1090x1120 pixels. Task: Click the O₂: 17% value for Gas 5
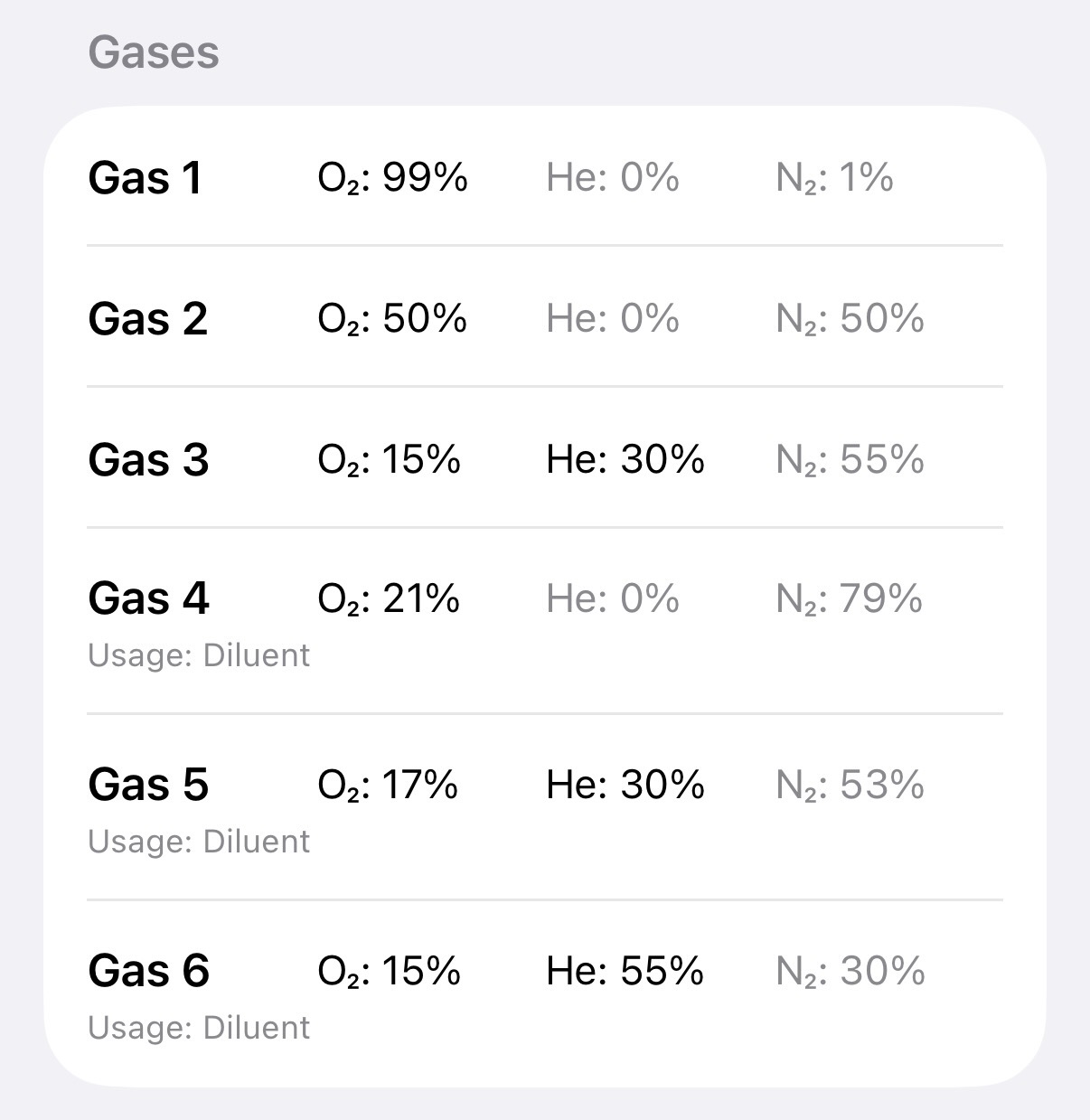[393, 786]
